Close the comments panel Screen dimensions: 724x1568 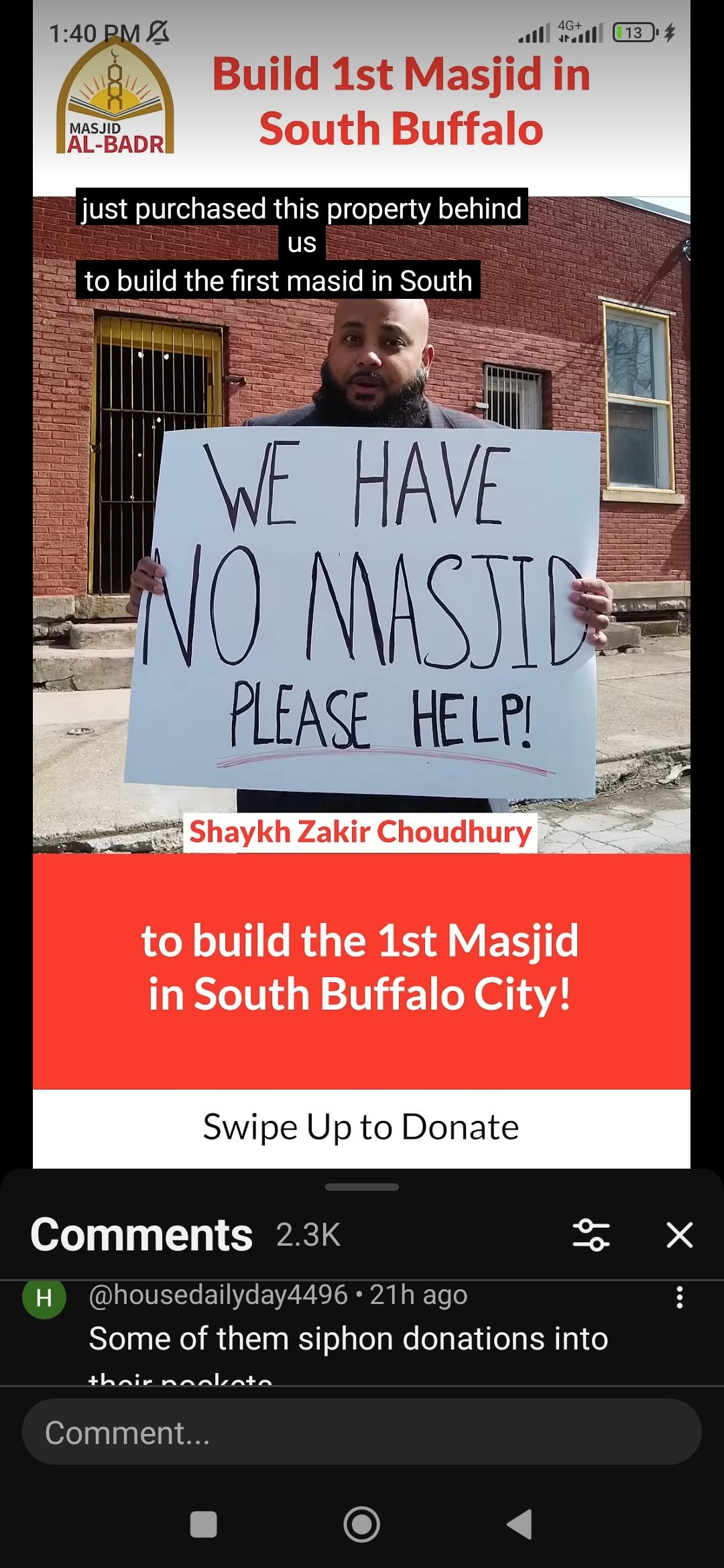679,1234
